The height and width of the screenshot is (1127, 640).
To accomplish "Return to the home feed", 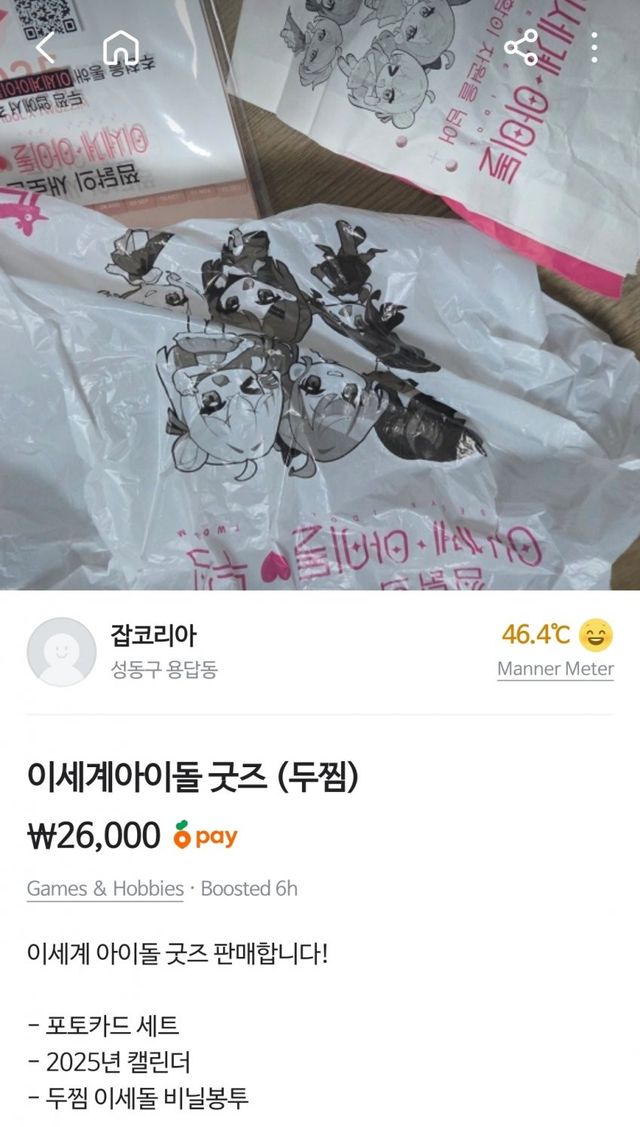I will pos(121,47).
